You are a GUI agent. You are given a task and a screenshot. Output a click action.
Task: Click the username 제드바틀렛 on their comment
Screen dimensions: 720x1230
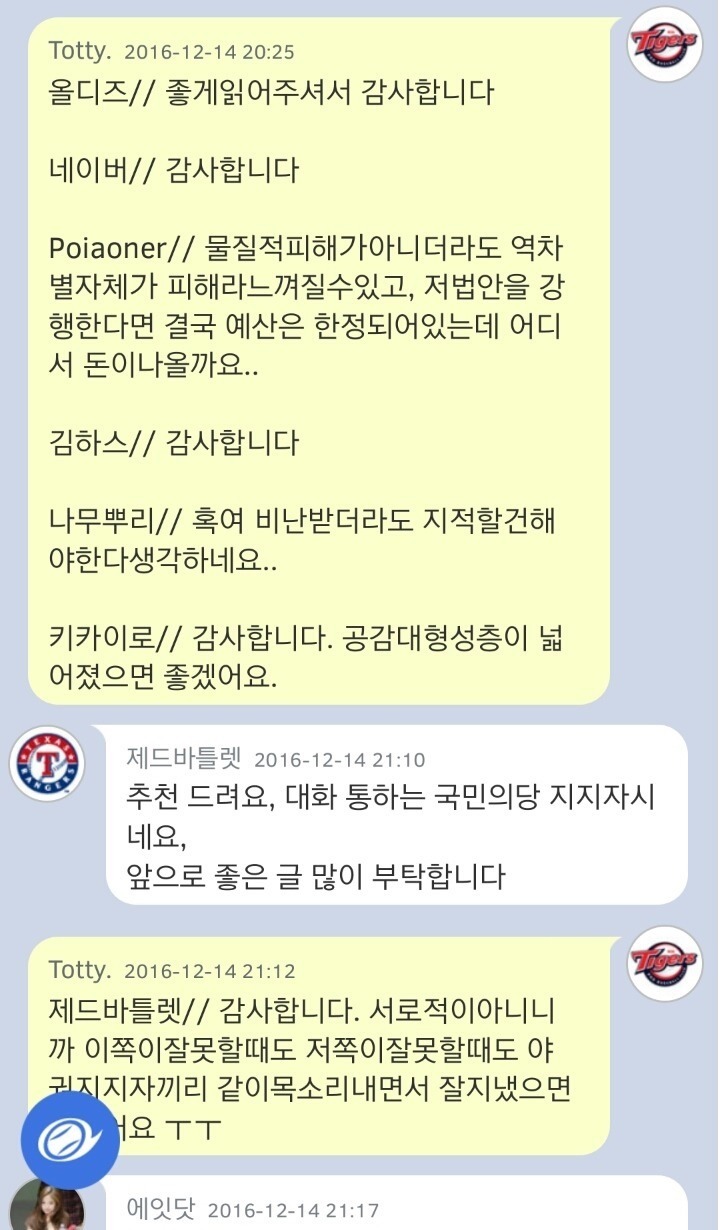(172, 755)
